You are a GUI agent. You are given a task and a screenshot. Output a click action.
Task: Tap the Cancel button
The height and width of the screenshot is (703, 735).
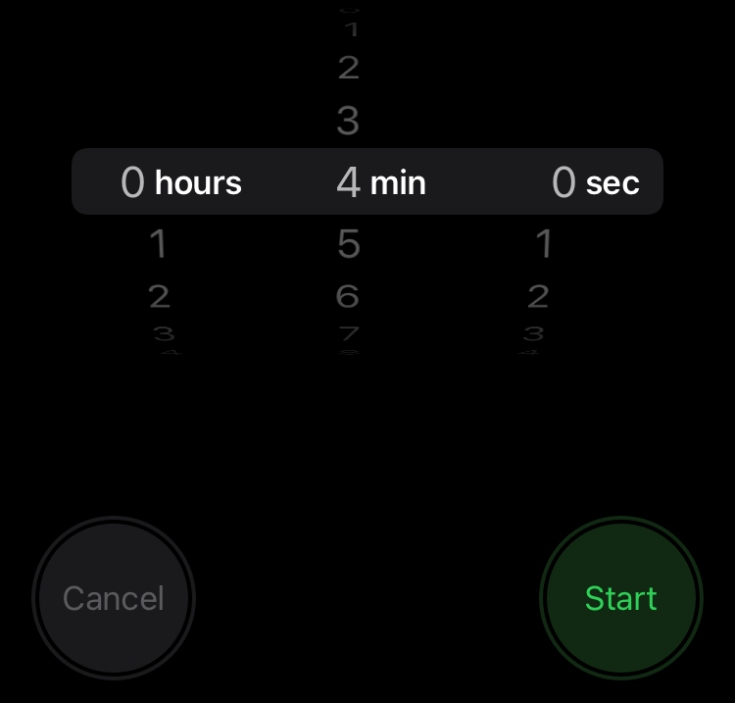[113, 598]
